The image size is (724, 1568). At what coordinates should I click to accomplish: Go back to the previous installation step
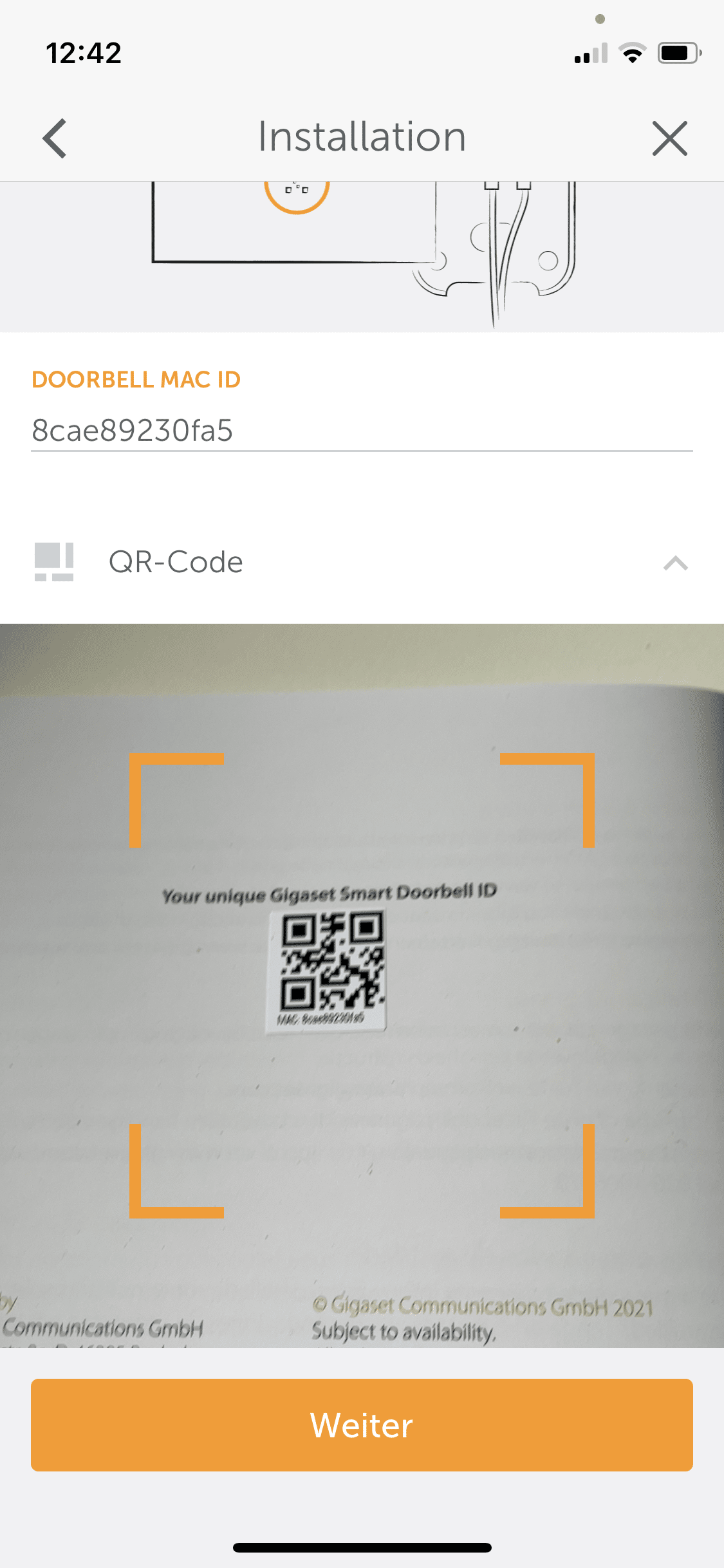point(55,138)
